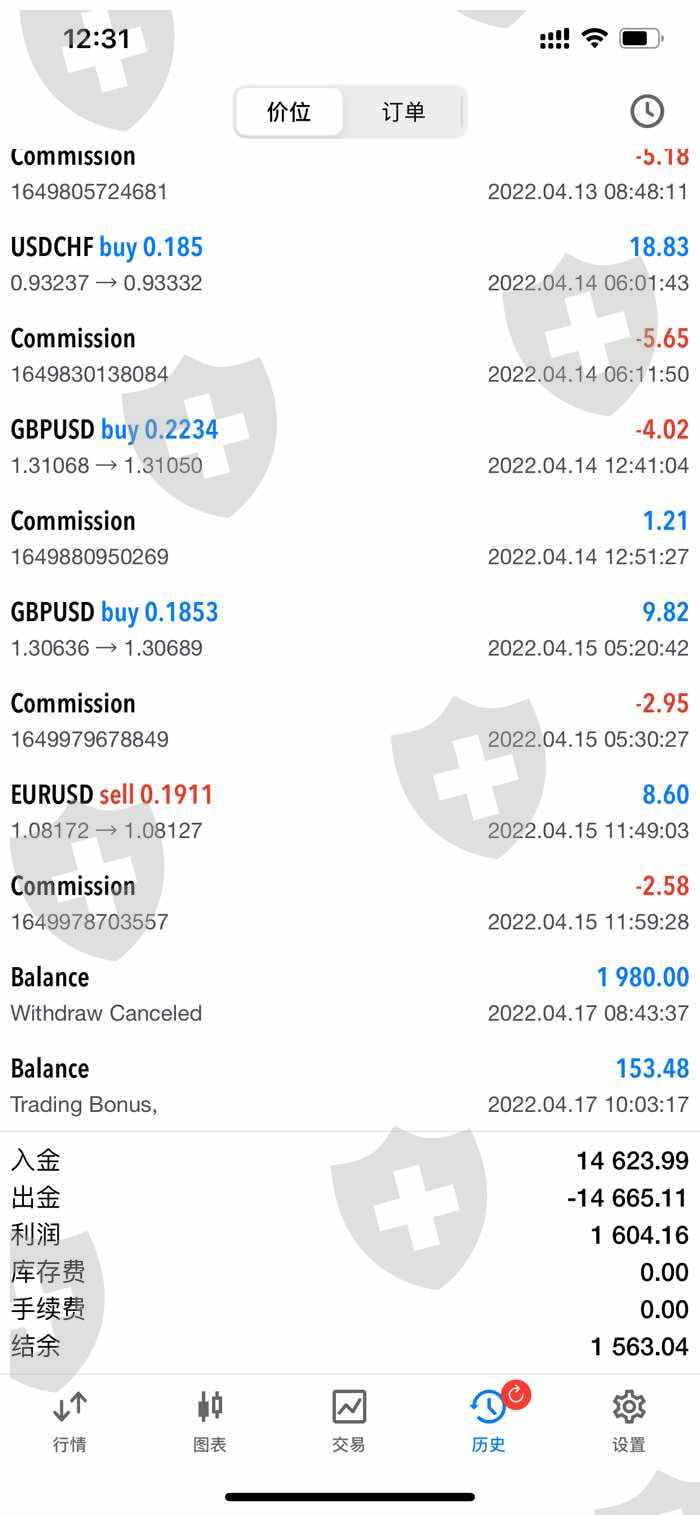Viewport: 700px width, 1515px height.
Task: Open the 行情 quotes tab
Action: [69, 1421]
